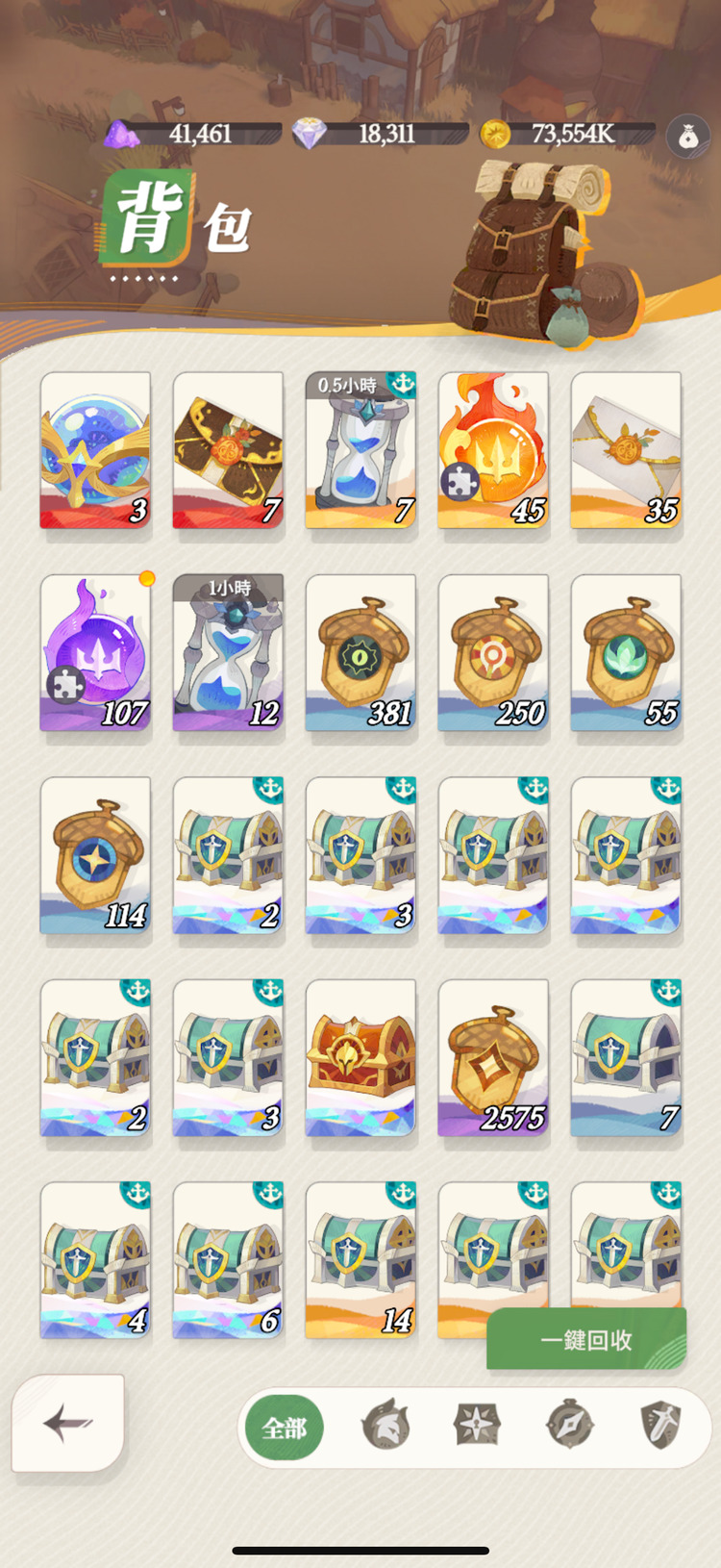Switch to the sword shield filter tab
Viewport: 721px width, 1568px height.
661,1425
